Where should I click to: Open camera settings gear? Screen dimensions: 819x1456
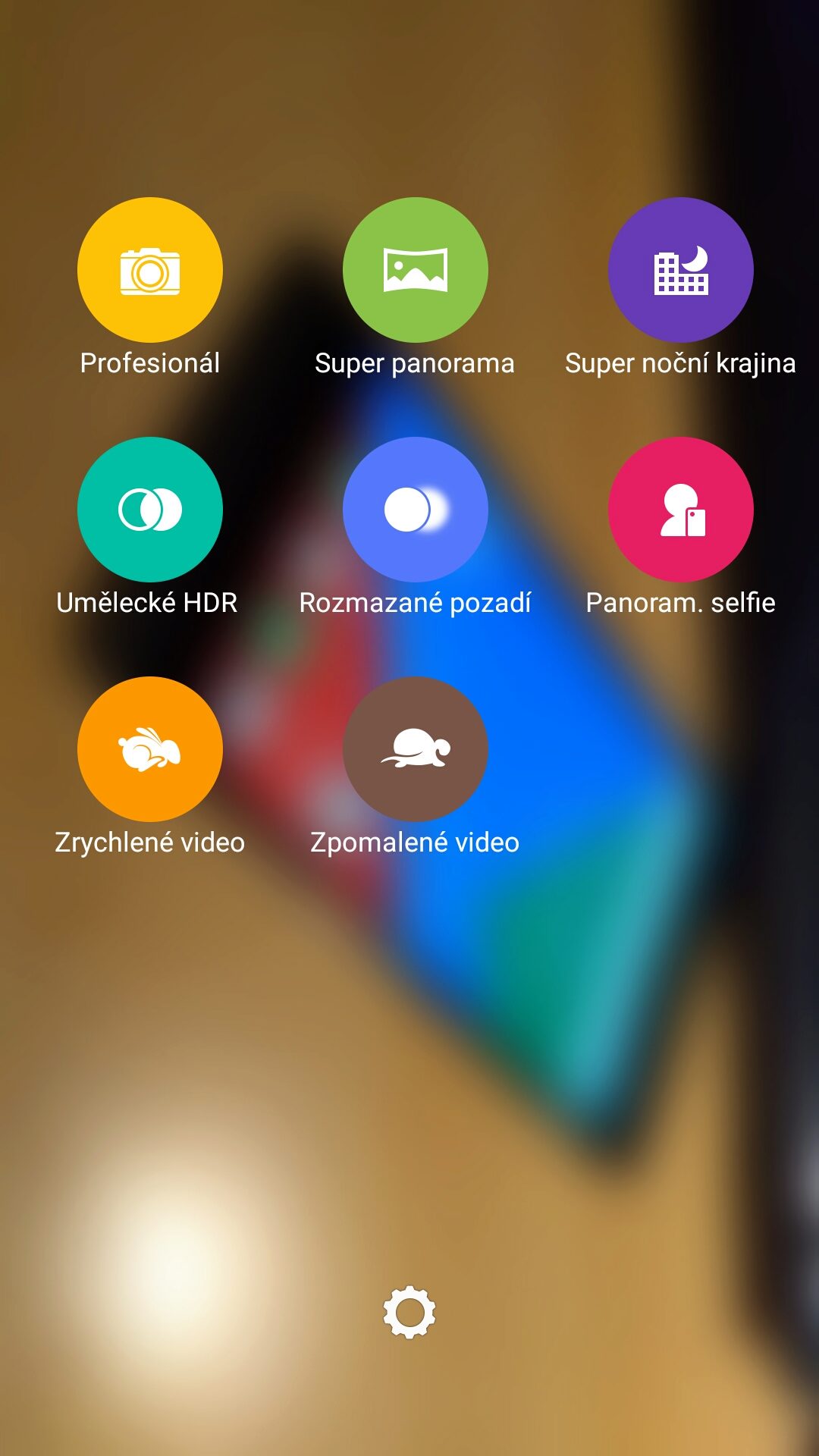pyautogui.click(x=409, y=1312)
